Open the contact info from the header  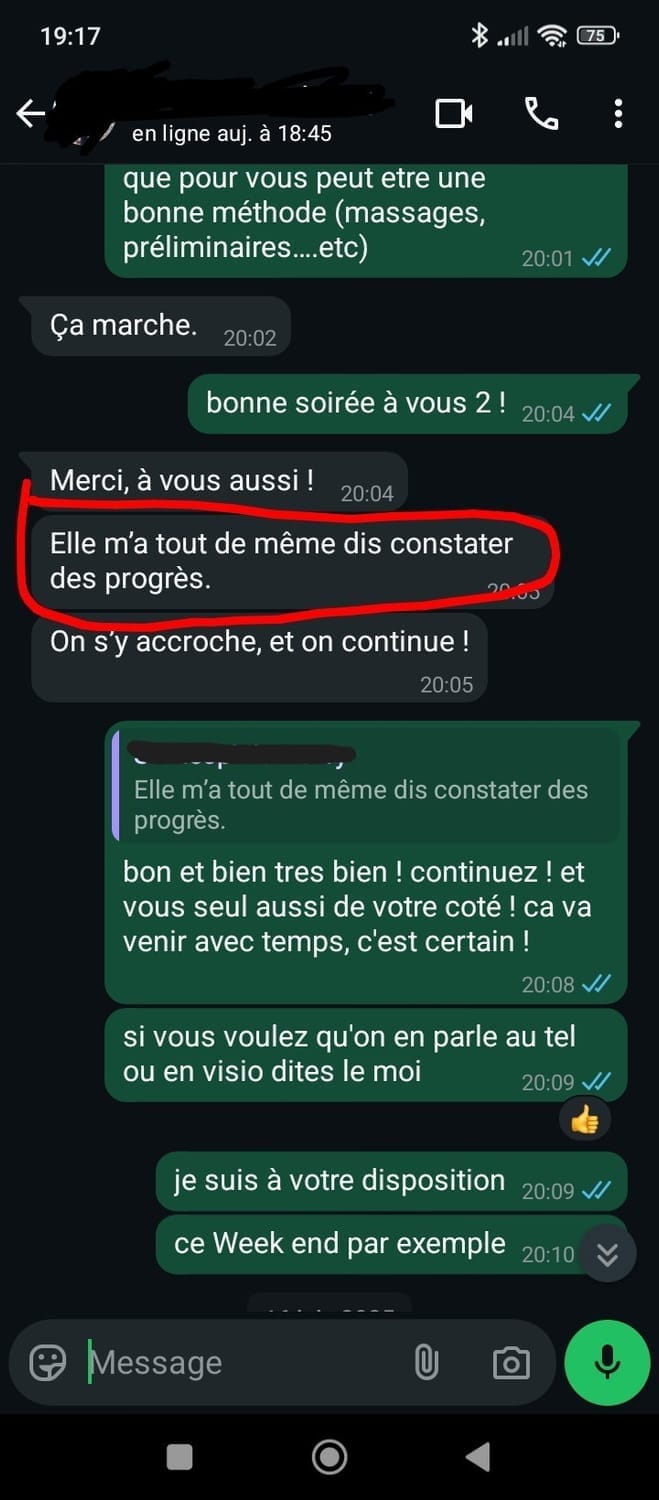(x=230, y=114)
